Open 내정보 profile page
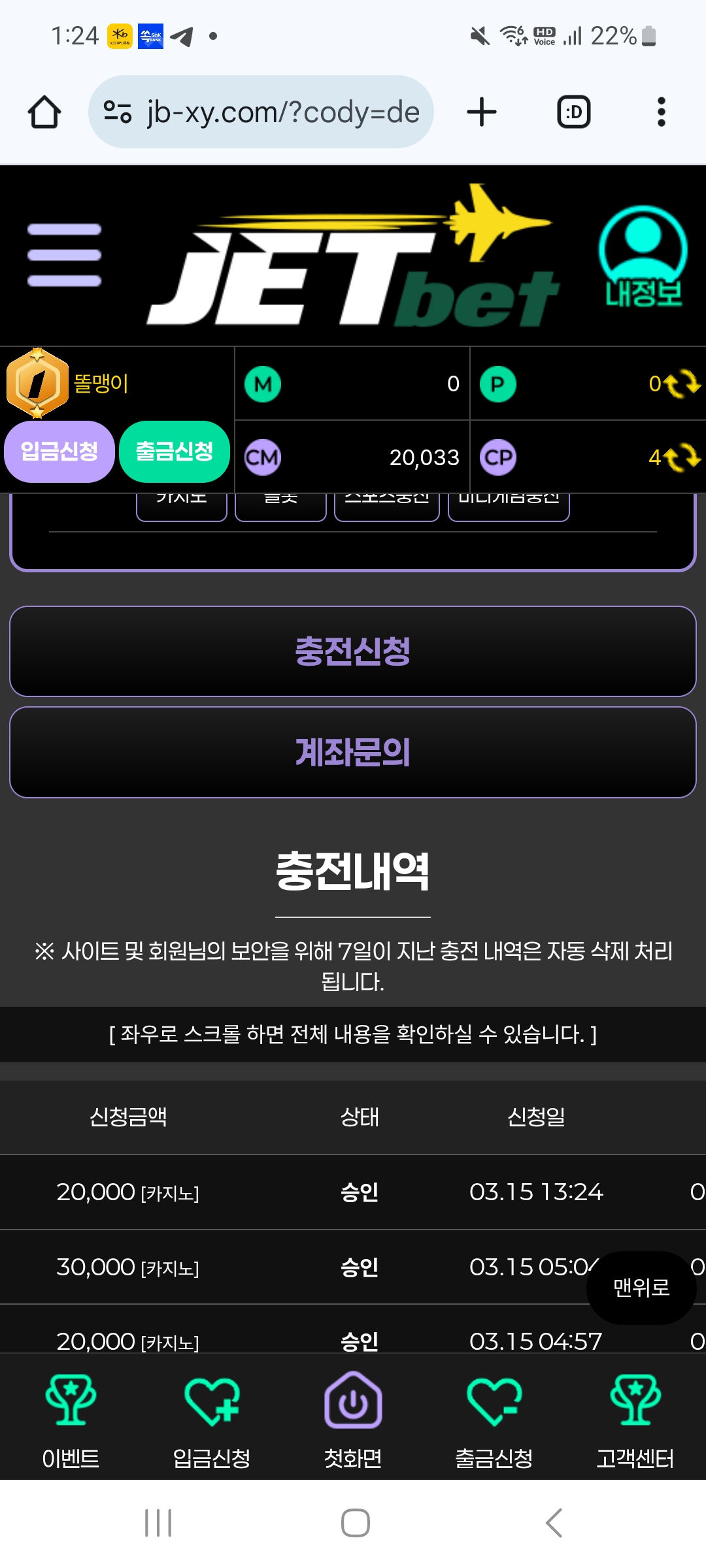Viewport: 706px width, 1568px height. [x=643, y=257]
